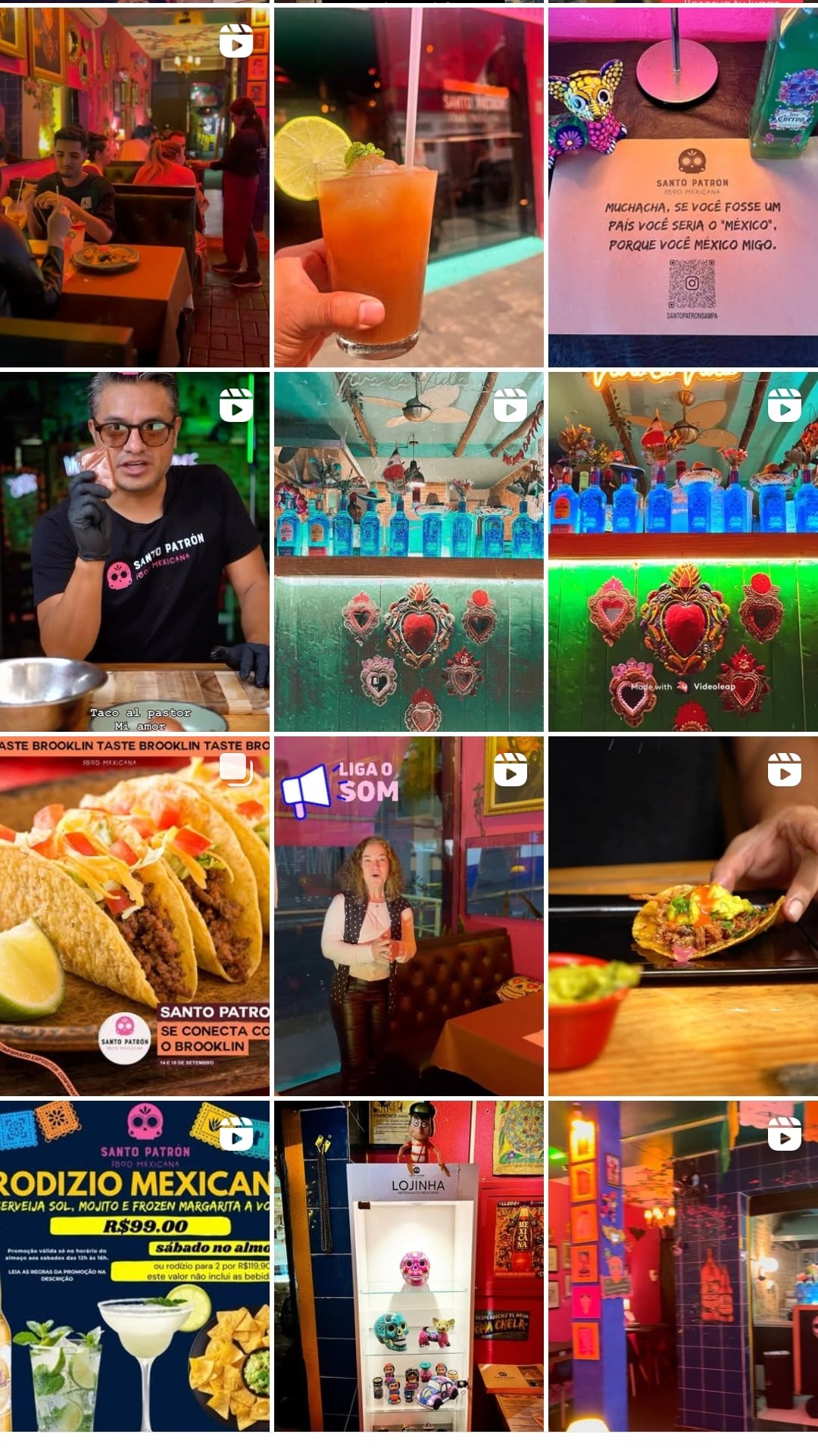Open the reel of diners in the restaurant

click(134, 187)
